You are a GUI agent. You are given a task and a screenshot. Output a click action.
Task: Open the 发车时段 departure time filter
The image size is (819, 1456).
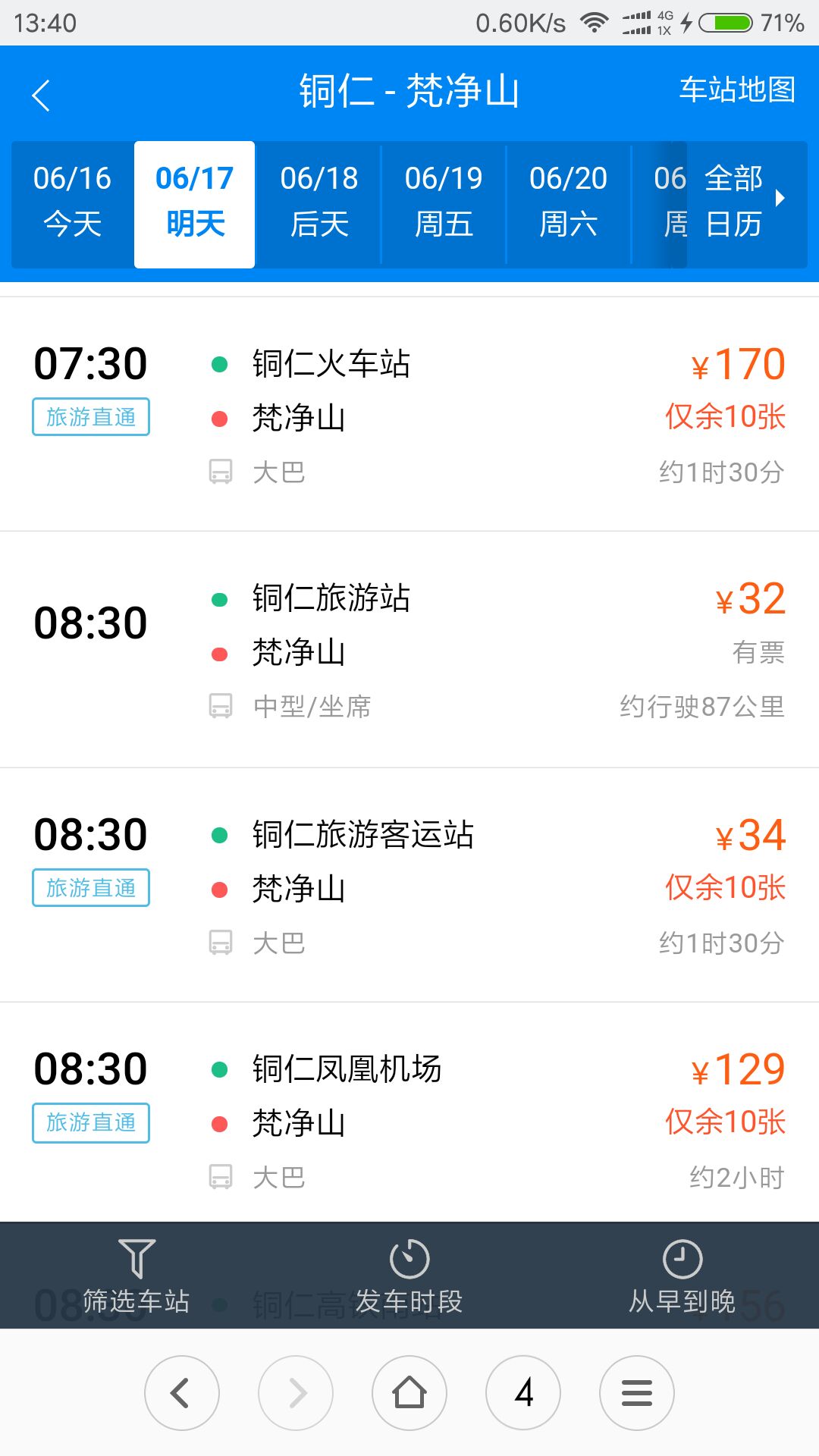tap(409, 1276)
